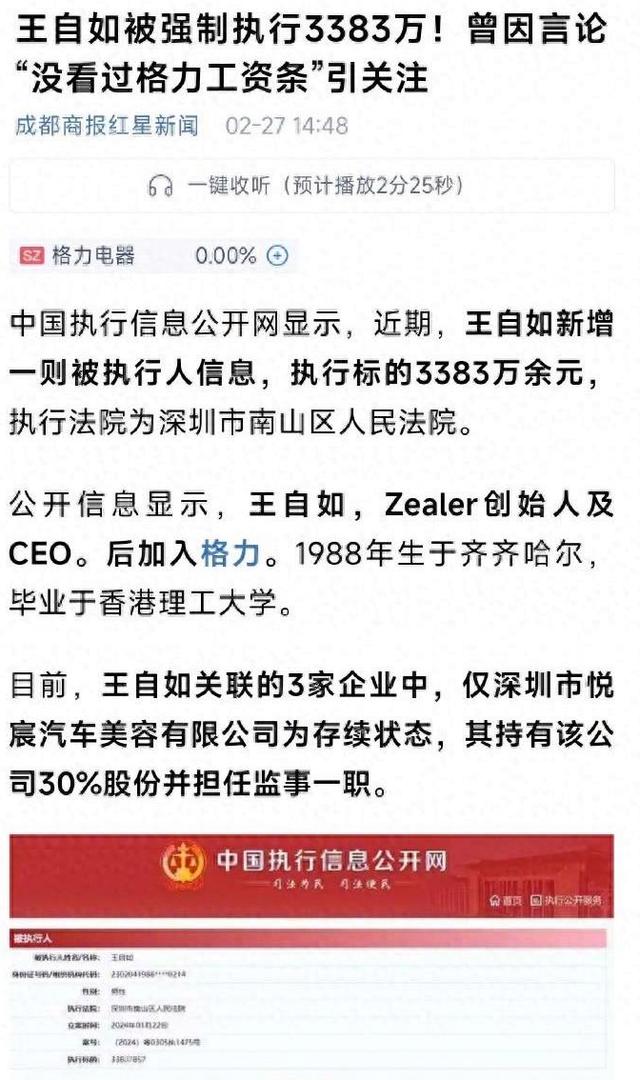Open the 成都商报红星新闻 source page
640x1080 pixels.
[107, 125]
